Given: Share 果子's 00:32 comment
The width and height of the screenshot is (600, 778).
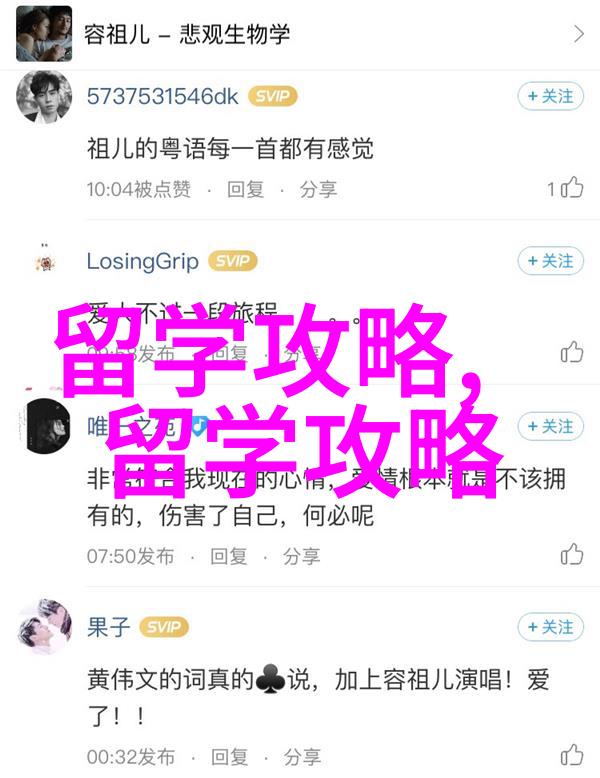Looking at the screenshot, I should 302,755.
